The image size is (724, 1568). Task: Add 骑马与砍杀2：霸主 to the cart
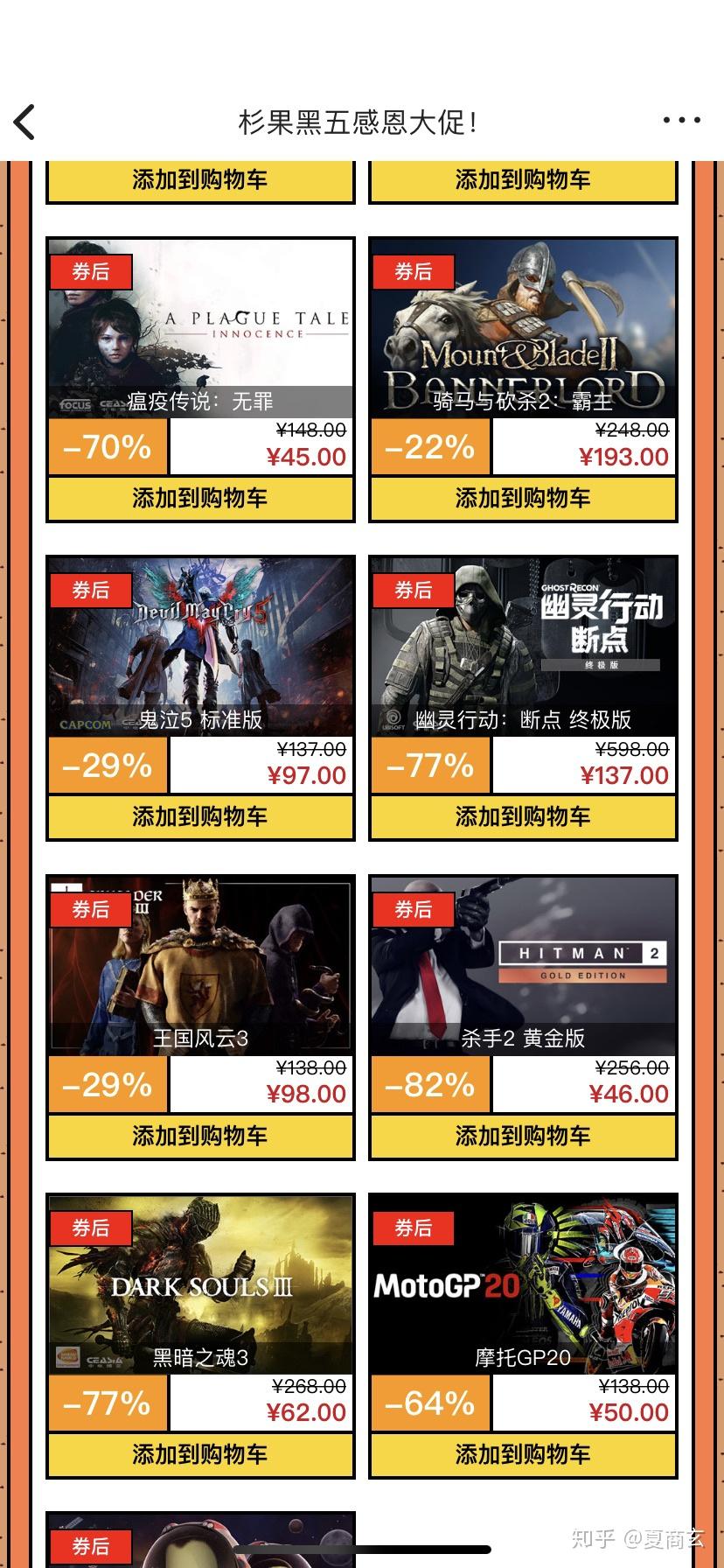(x=523, y=499)
